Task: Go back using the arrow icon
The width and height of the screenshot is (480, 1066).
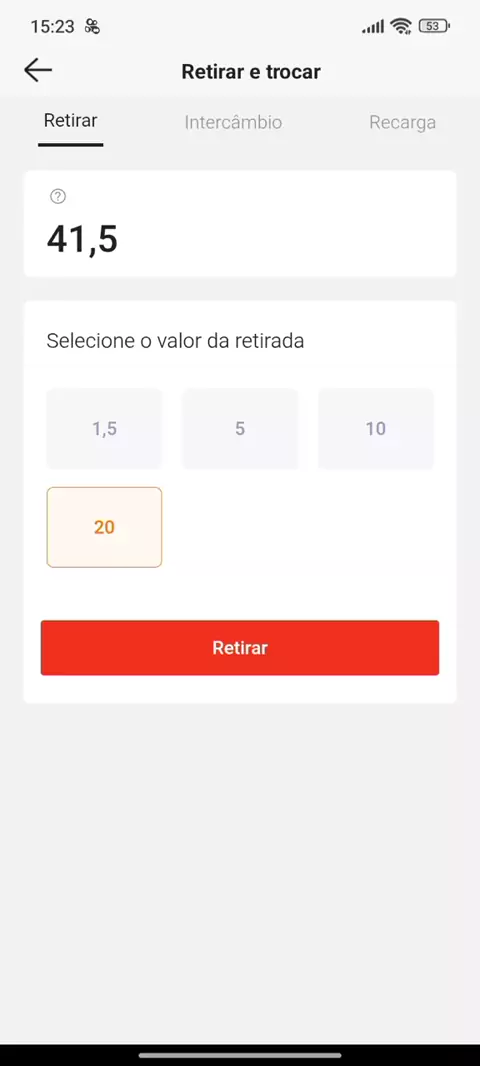Action: pyautogui.click(x=38, y=70)
